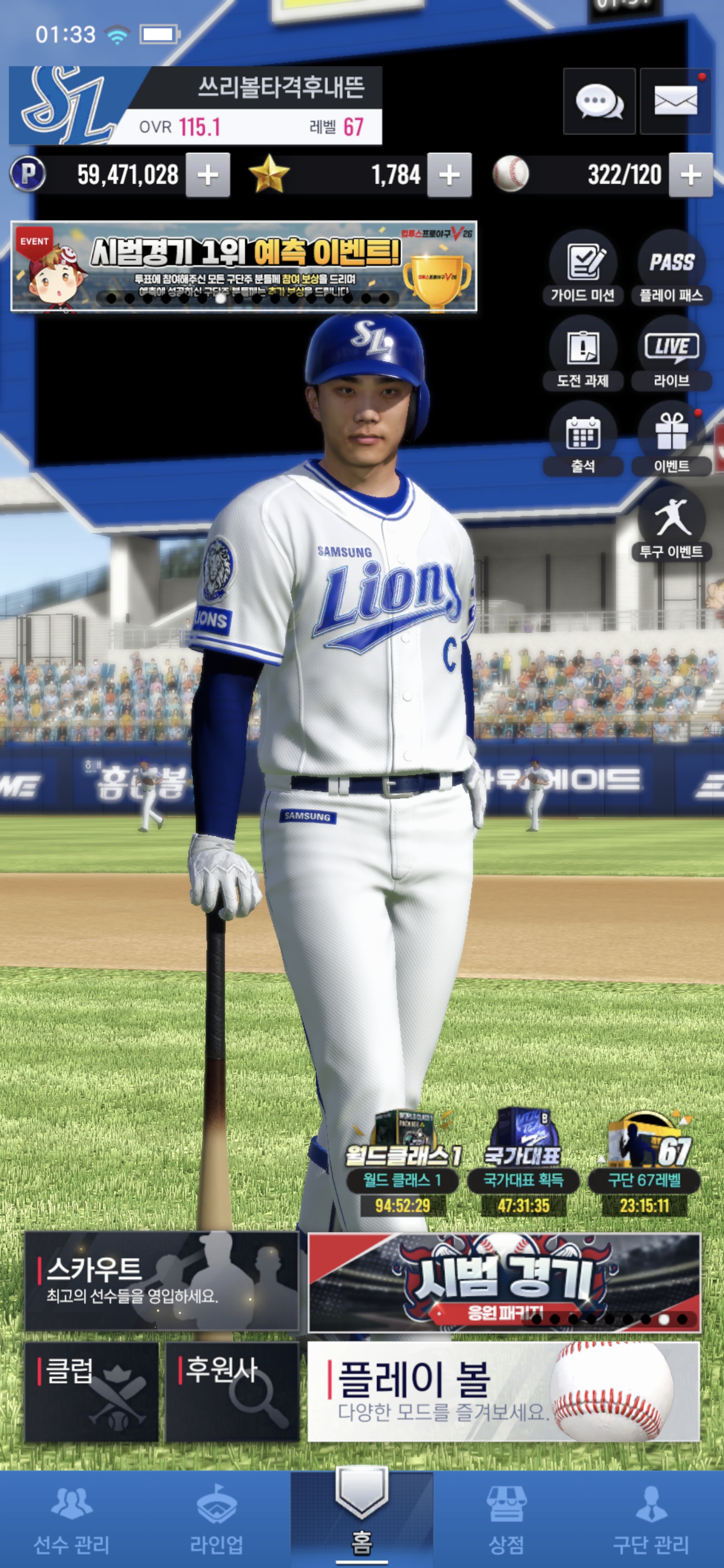Refill baseballs with the plus button

click(690, 175)
